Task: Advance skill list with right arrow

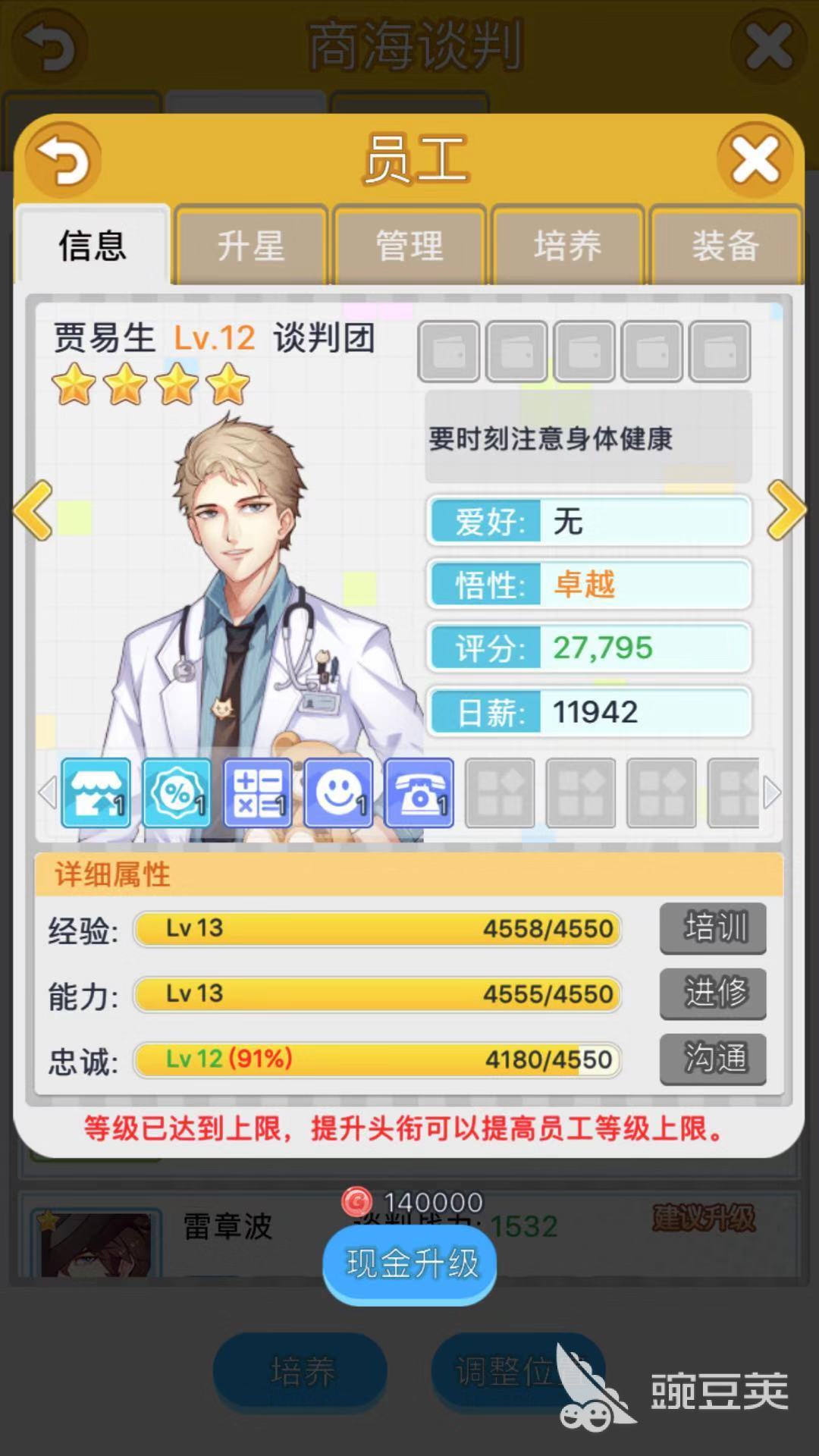Action: click(772, 792)
